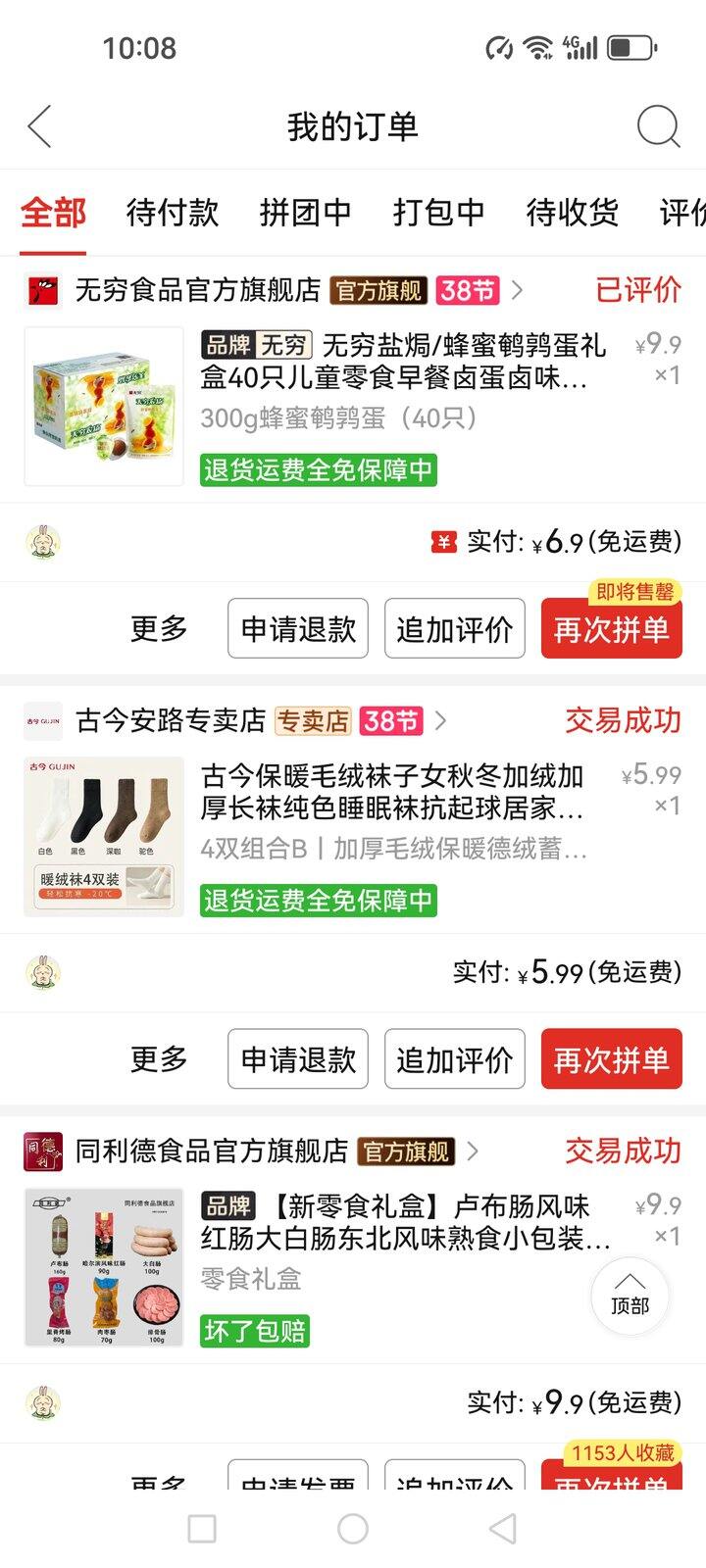Tap 再次拼单 for the quail egg order

click(611, 630)
